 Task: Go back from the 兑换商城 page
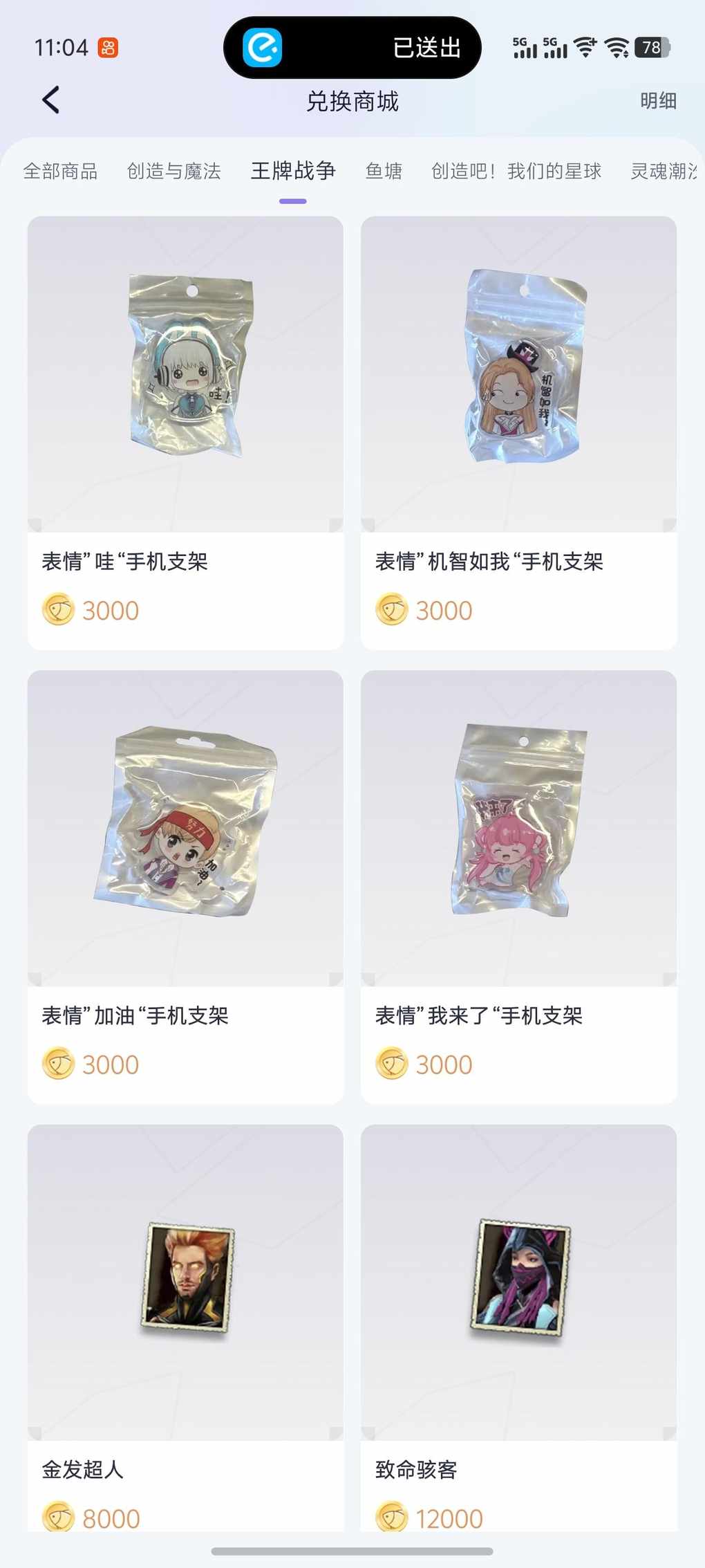click(x=51, y=100)
